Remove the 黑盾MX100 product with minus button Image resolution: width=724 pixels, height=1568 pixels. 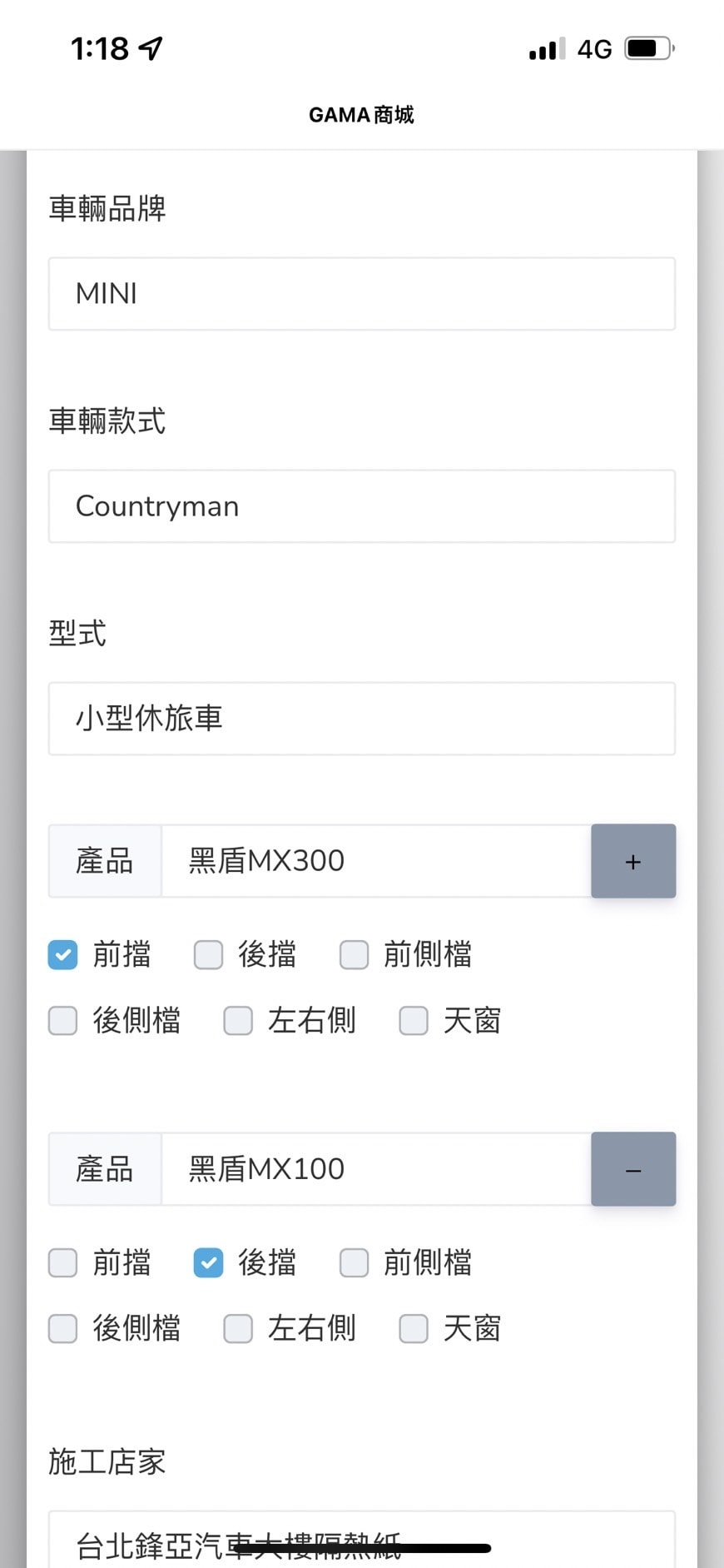(633, 1169)
